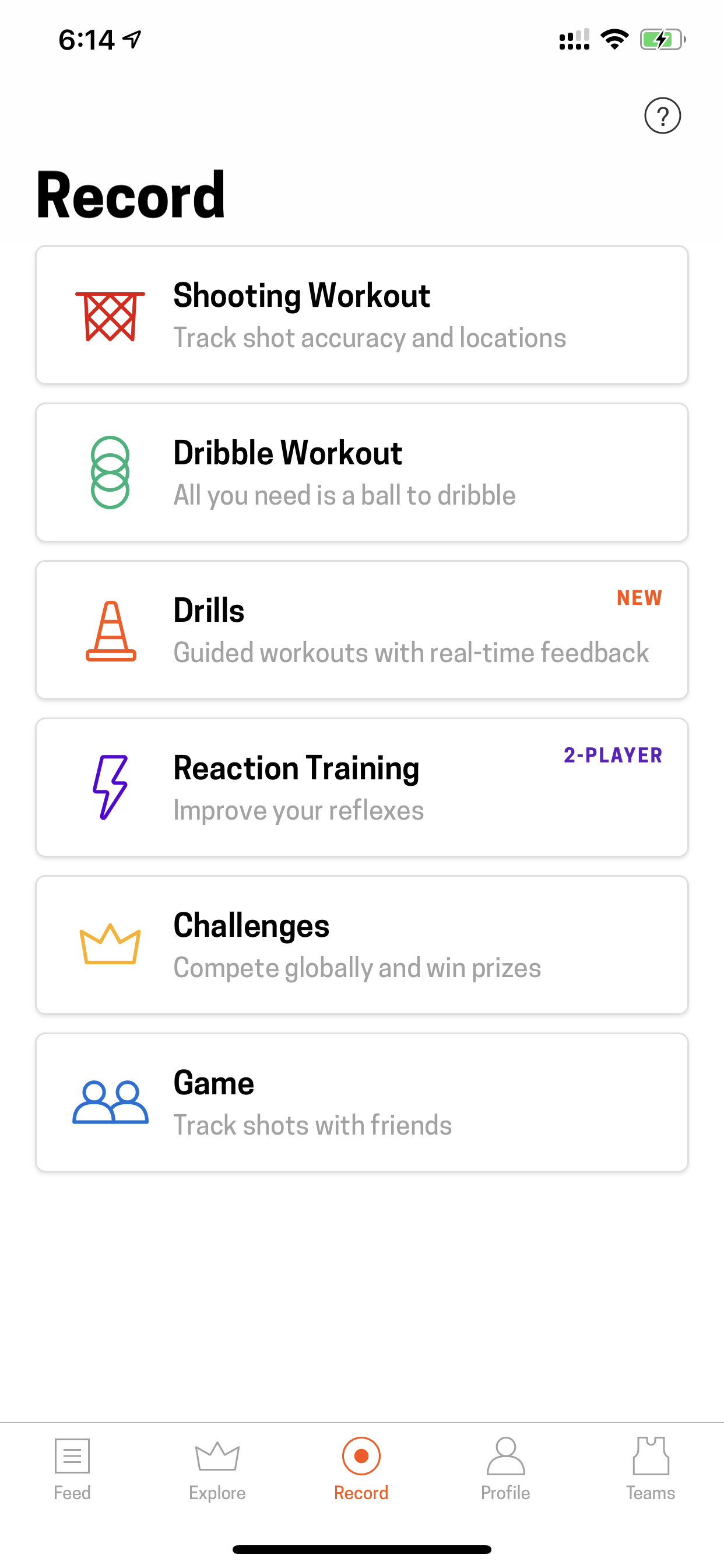
Task: Choose Game to track shots with friends
Action: click(362, 1102)
